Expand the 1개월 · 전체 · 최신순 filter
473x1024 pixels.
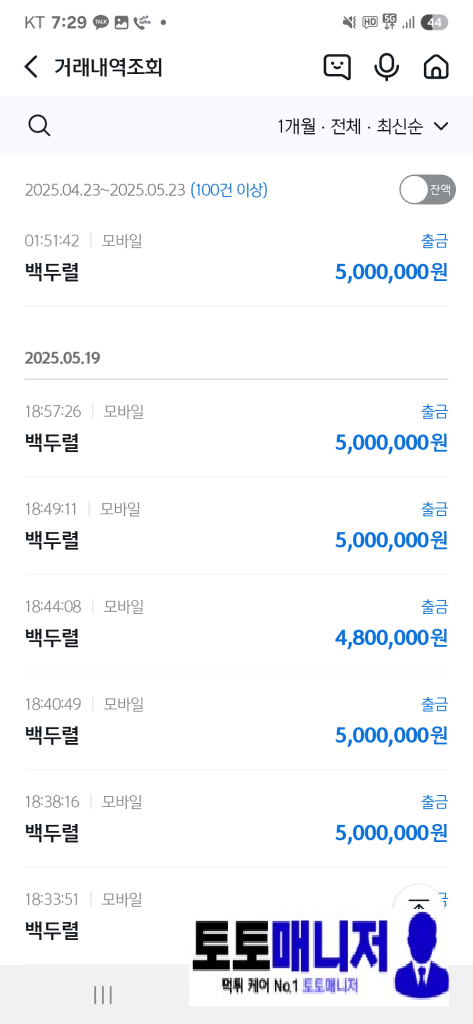click(363, 126)
